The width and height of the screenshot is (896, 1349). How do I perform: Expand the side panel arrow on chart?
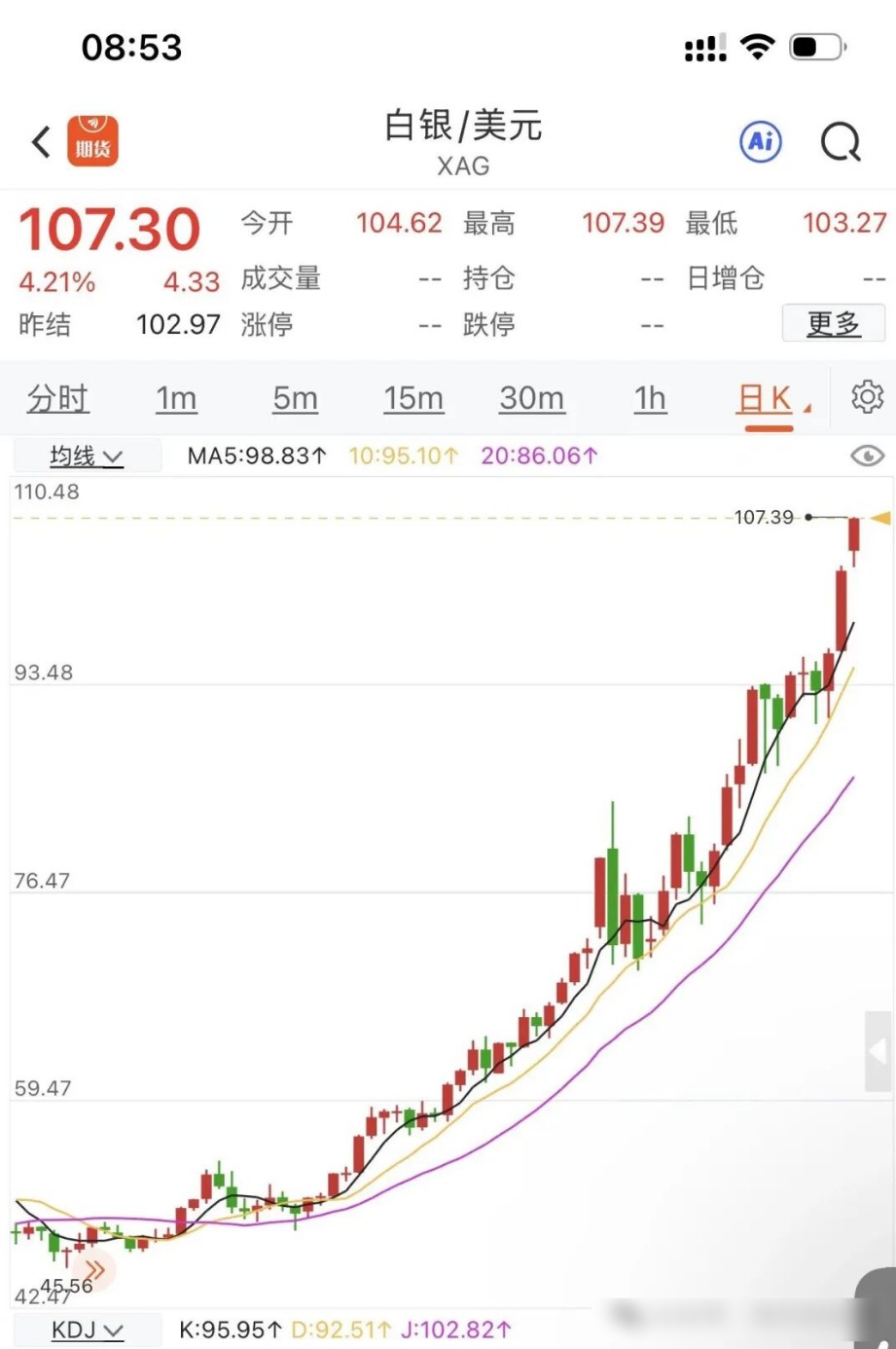[878, 1051]
